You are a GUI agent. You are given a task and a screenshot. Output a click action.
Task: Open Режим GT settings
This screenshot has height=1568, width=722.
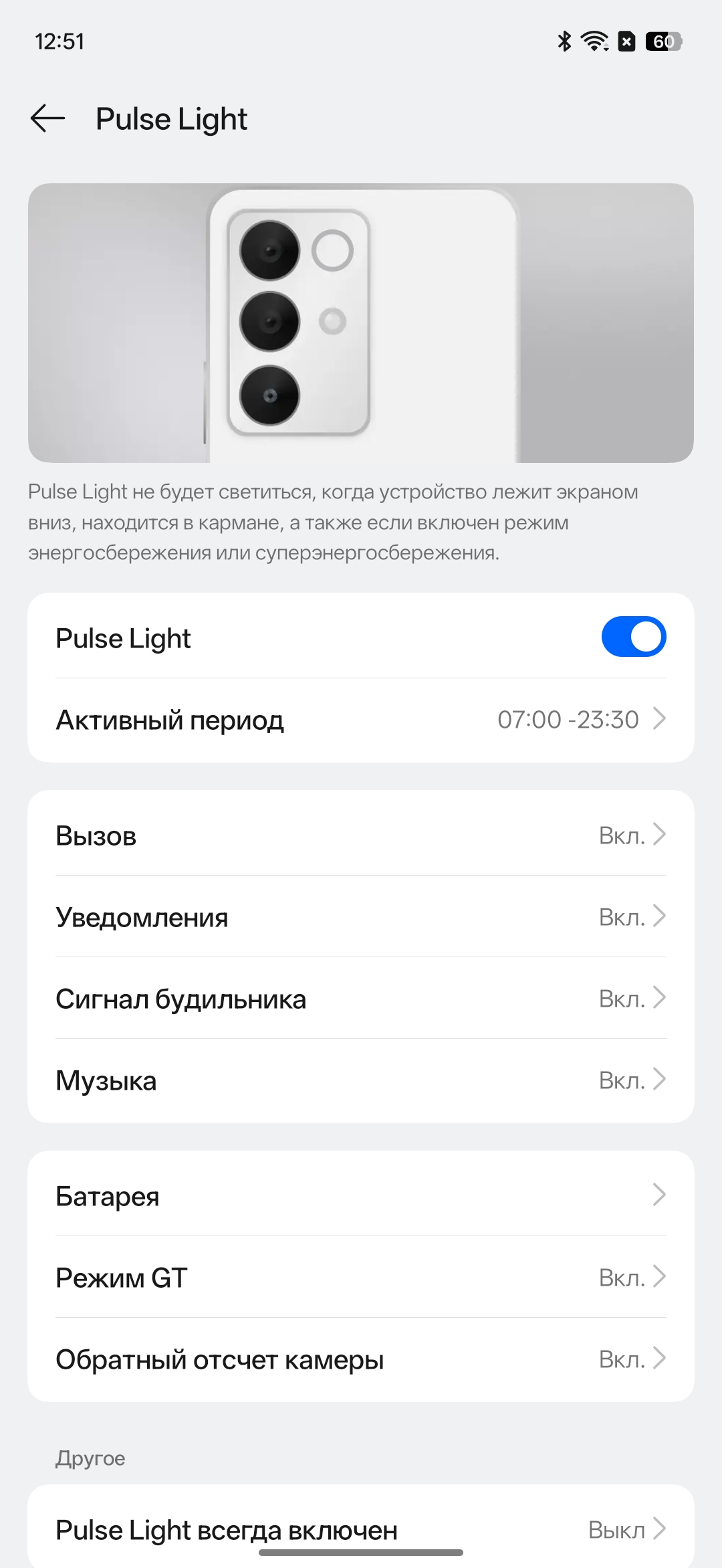(361, 1278)
